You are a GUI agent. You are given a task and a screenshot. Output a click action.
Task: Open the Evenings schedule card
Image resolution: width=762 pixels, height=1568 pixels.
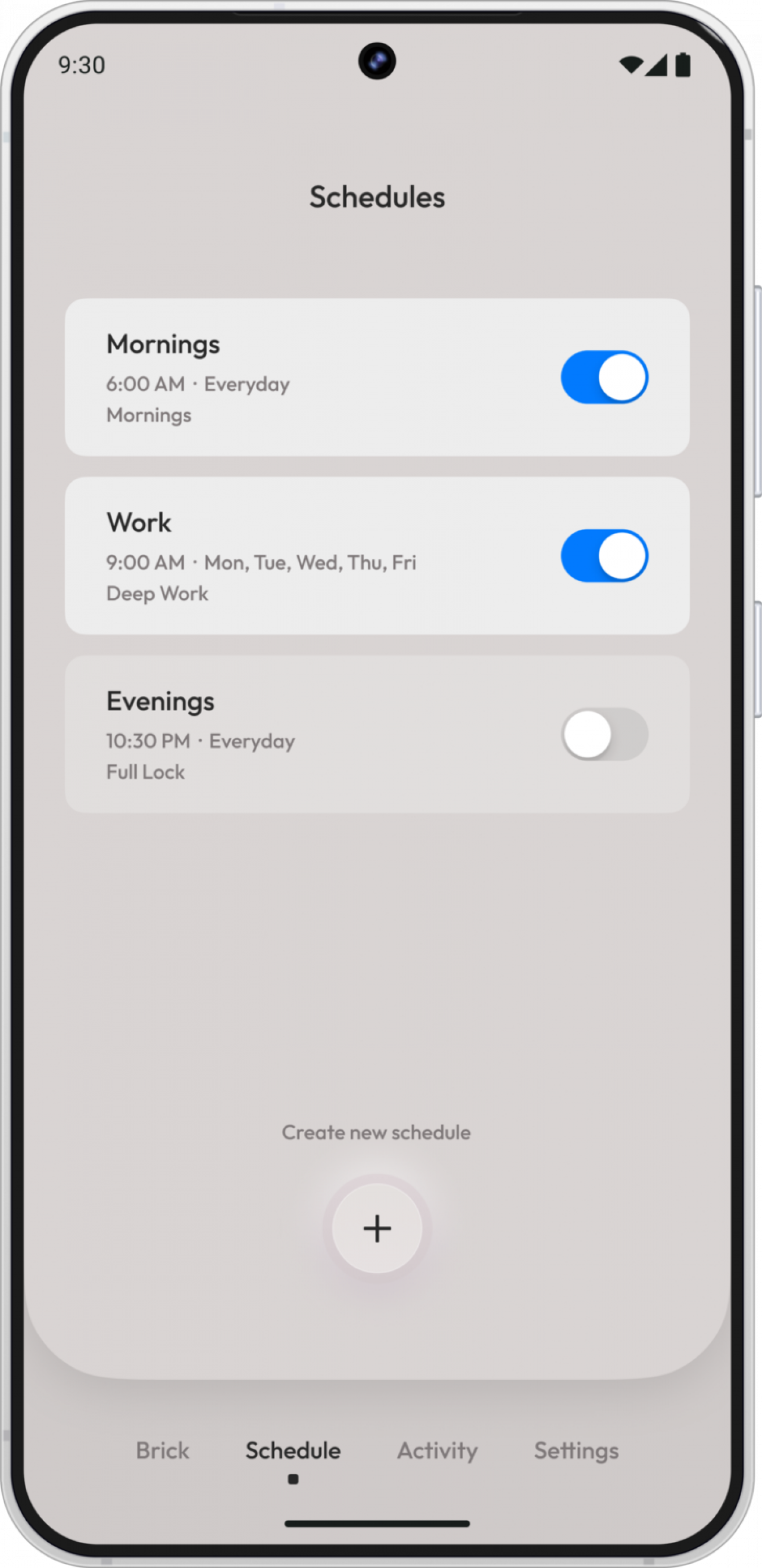(304, 734)
